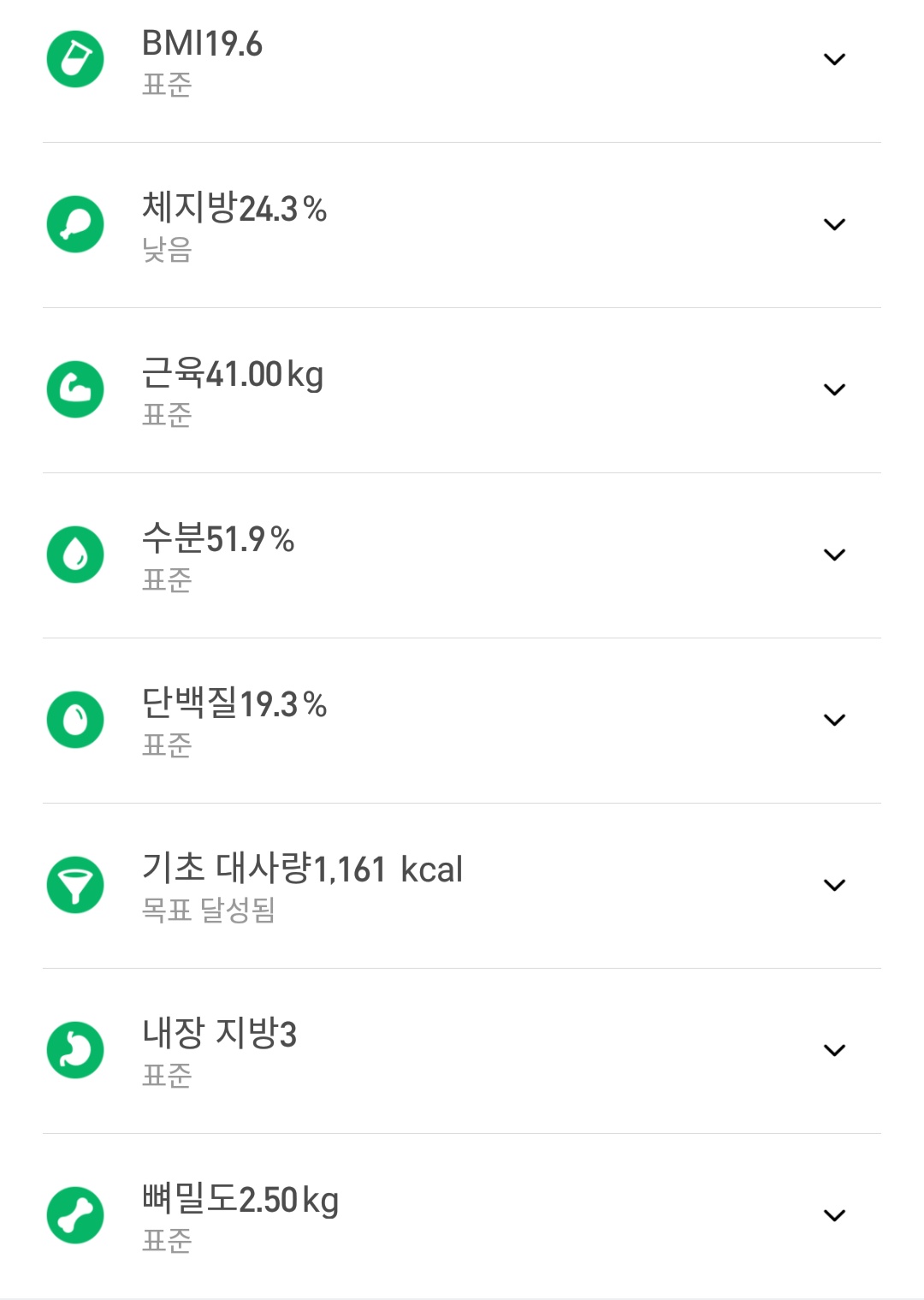Expand the 뼈밀도 2.50kg row
This screenshot has width=924, height=1300.
coord(834,1216)
